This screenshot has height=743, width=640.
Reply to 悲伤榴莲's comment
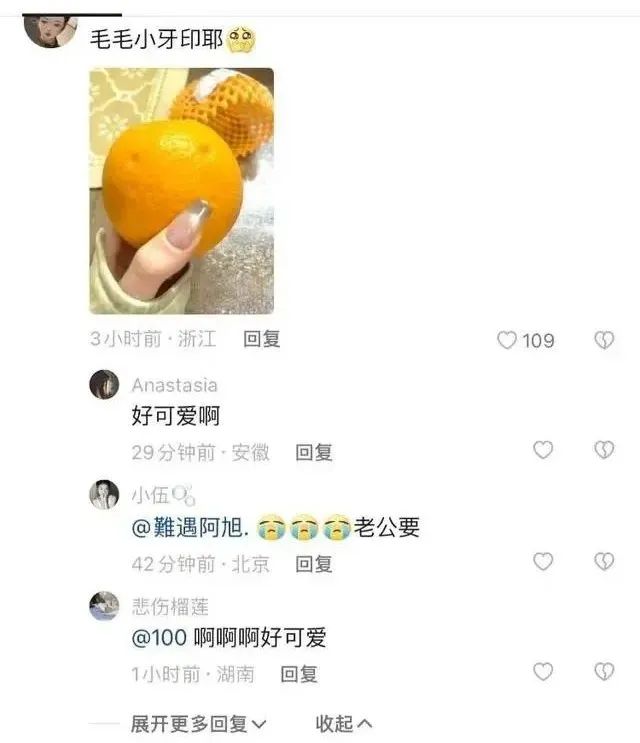click(299, 674)
